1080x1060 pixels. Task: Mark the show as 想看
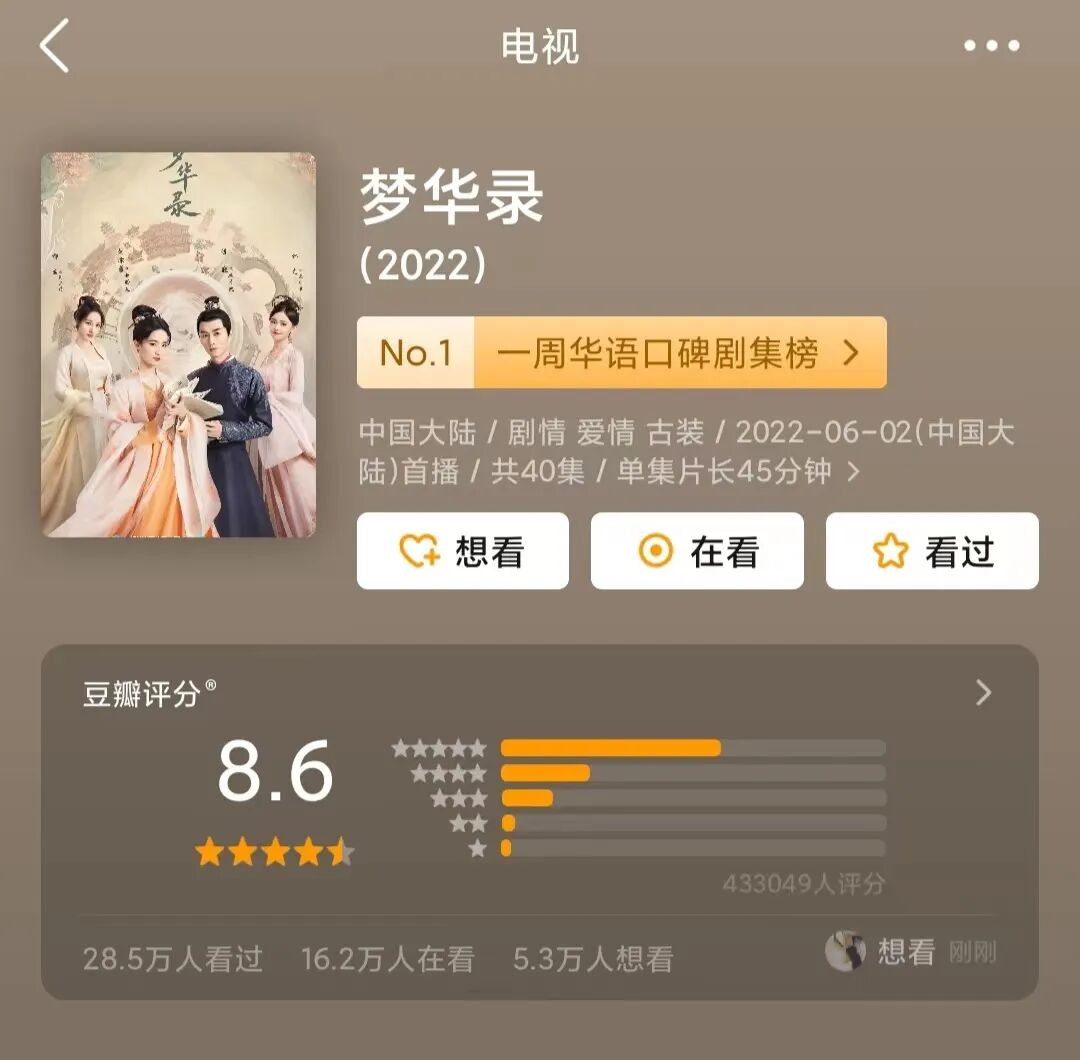(462, 551)
